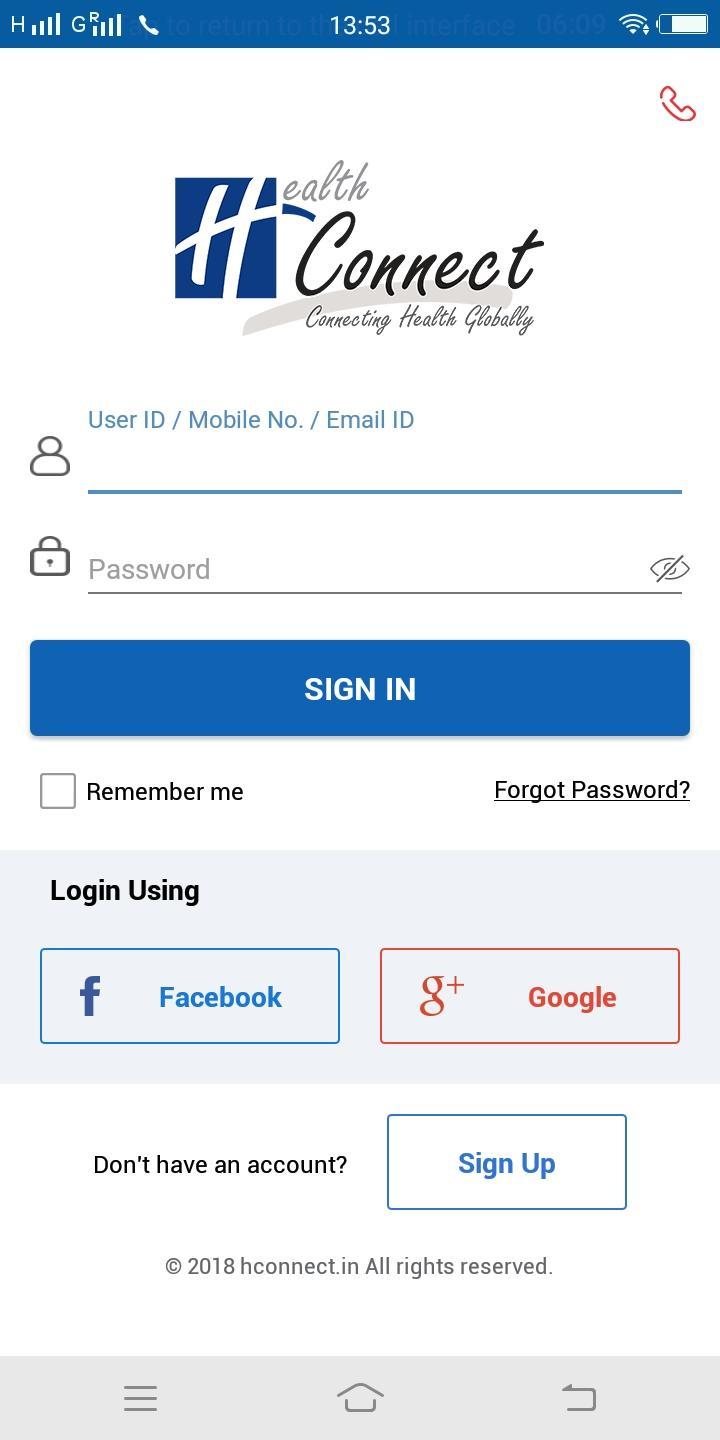Toggle password visibility with the eye icon
This screenshot has height=1440, width=720.
pyautogui.click(x=669, y=569)
